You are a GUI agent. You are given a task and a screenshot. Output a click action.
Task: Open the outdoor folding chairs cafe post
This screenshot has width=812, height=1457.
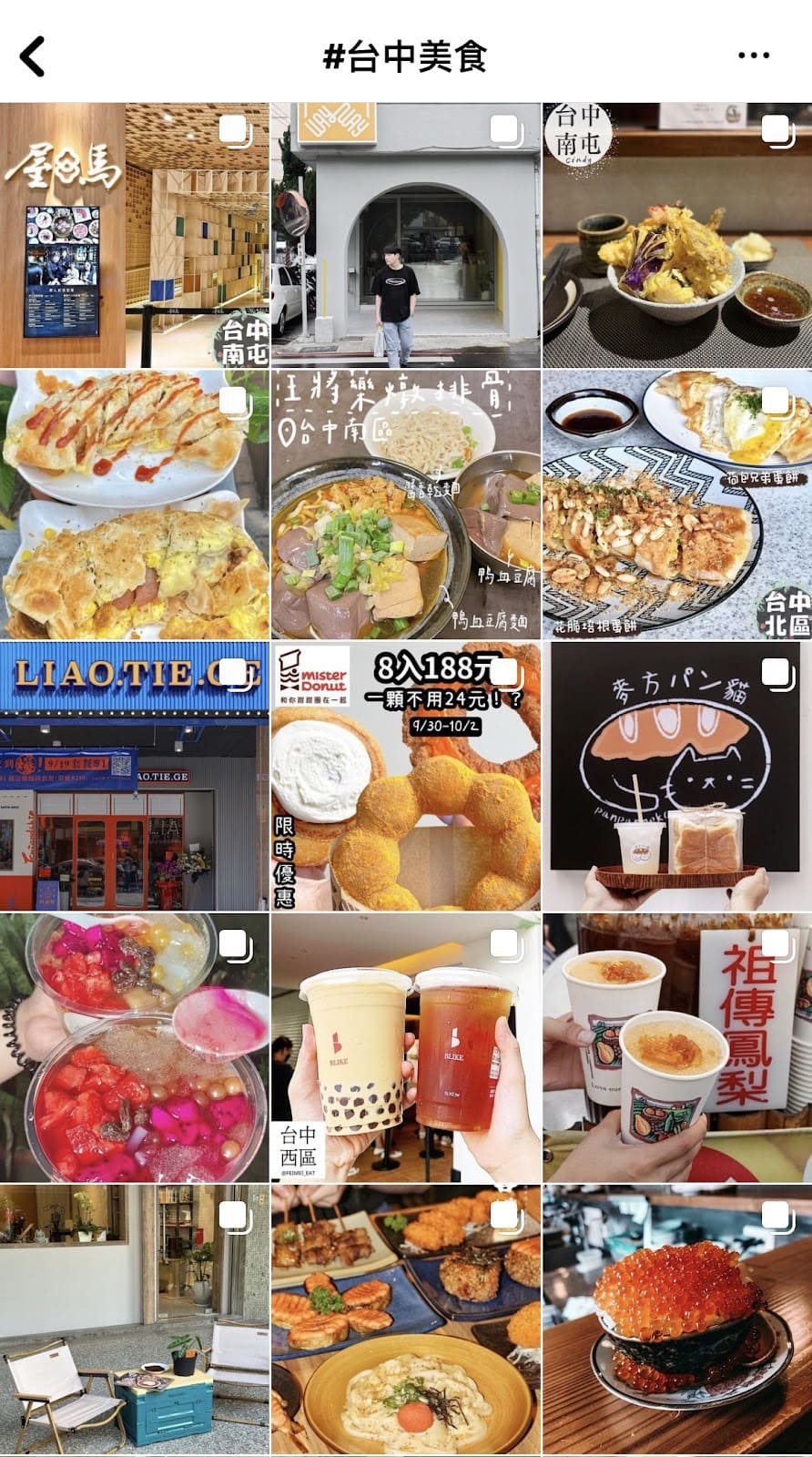click(x=135, y=1319)
